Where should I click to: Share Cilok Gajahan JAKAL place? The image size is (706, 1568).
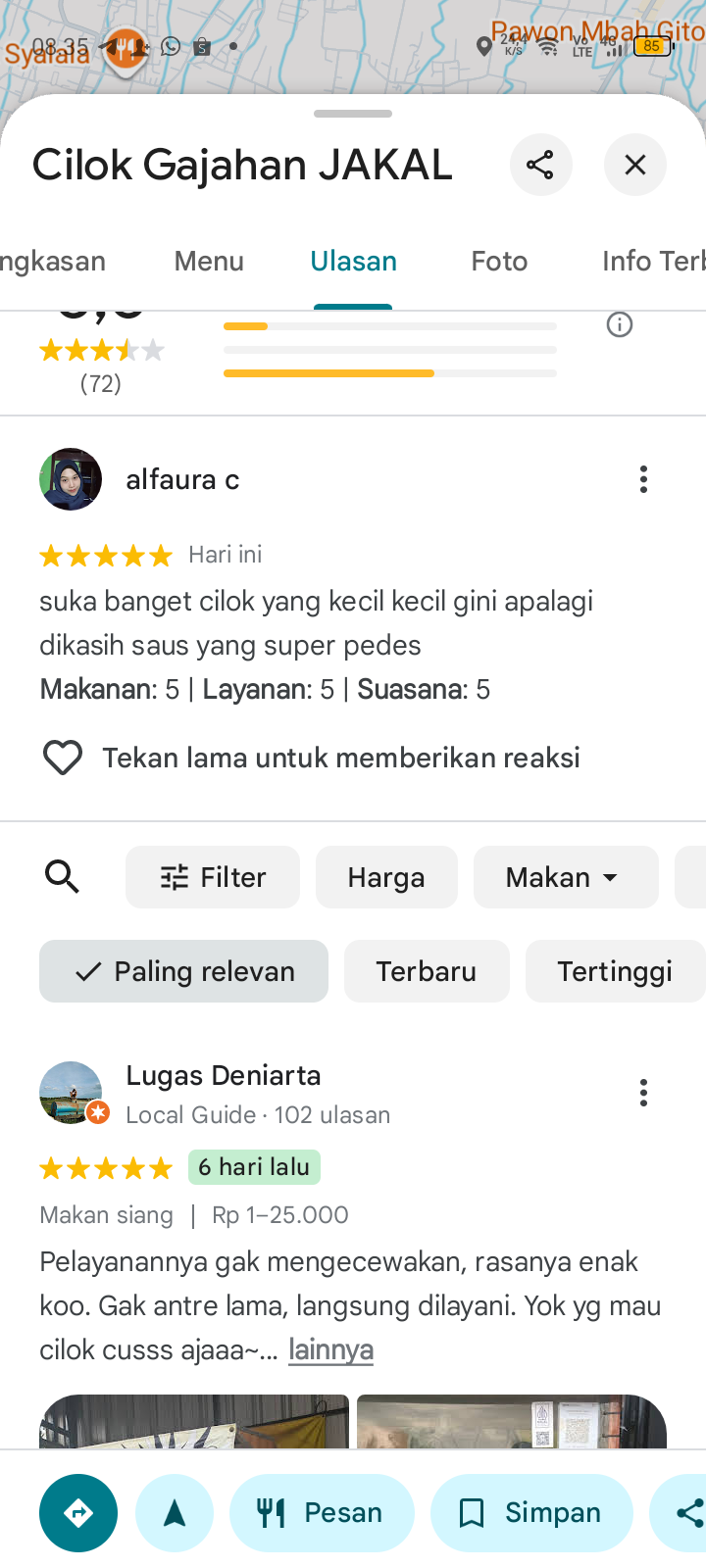(540, 165)
